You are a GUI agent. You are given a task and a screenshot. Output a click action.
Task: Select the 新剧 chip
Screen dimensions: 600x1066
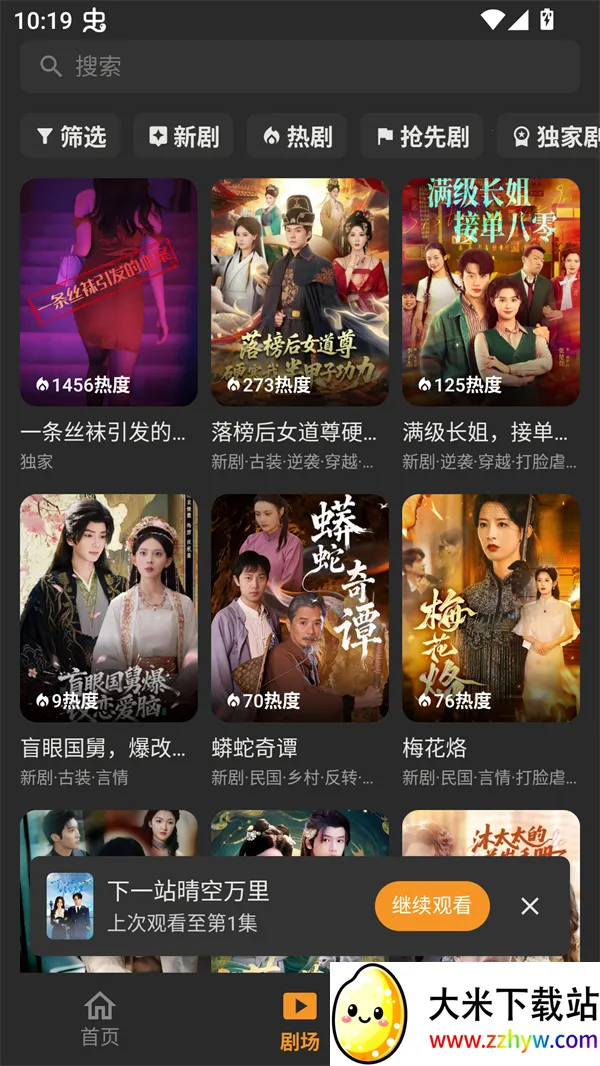[x=183, y=137]
